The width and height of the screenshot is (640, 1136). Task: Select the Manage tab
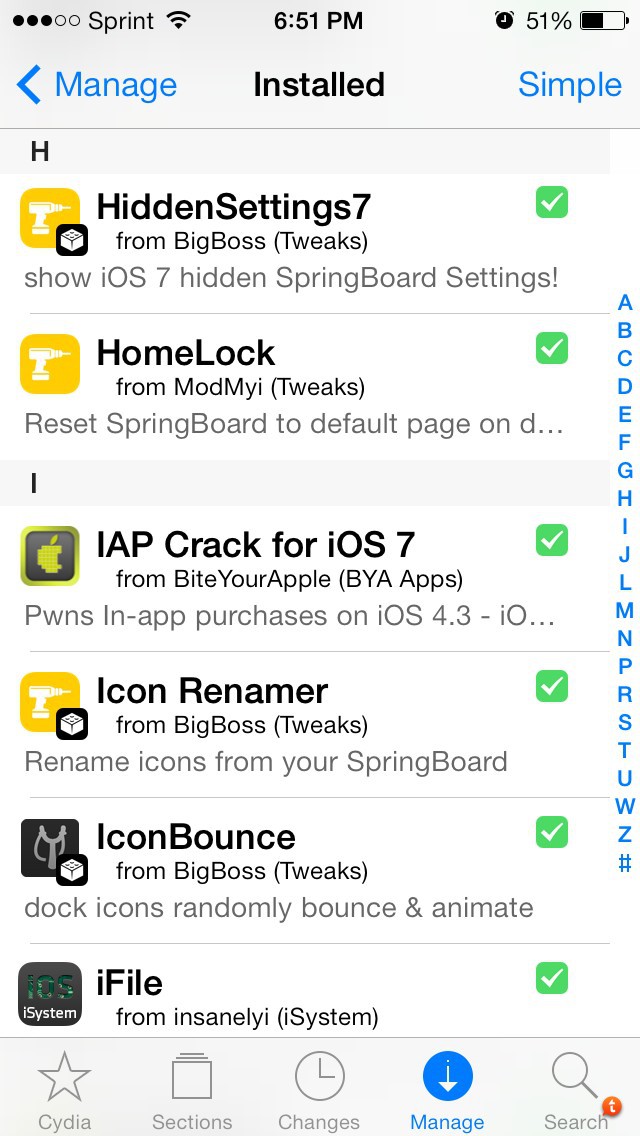tap(447, 1090)
